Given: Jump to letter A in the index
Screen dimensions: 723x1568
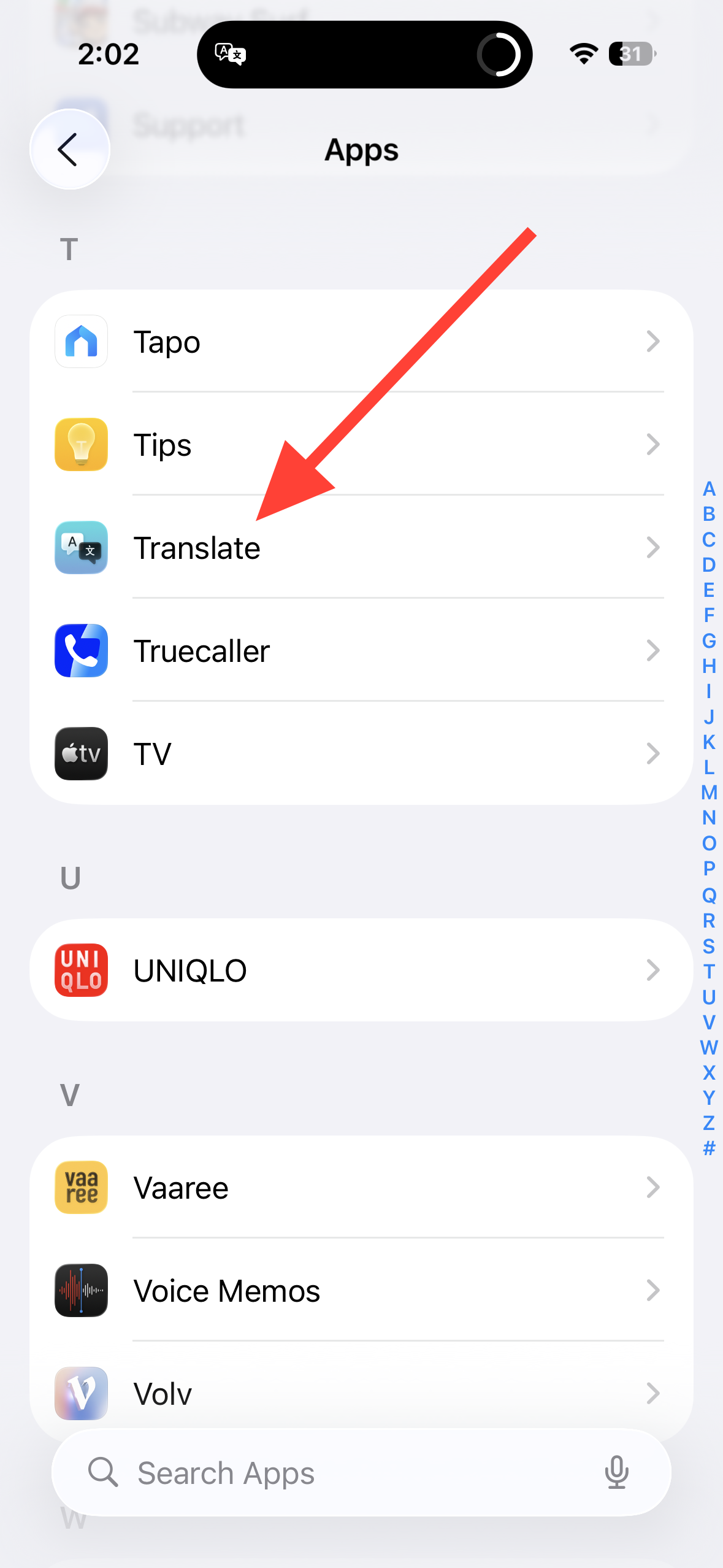Looking at the screenshot, I should [x=709, y=489].
